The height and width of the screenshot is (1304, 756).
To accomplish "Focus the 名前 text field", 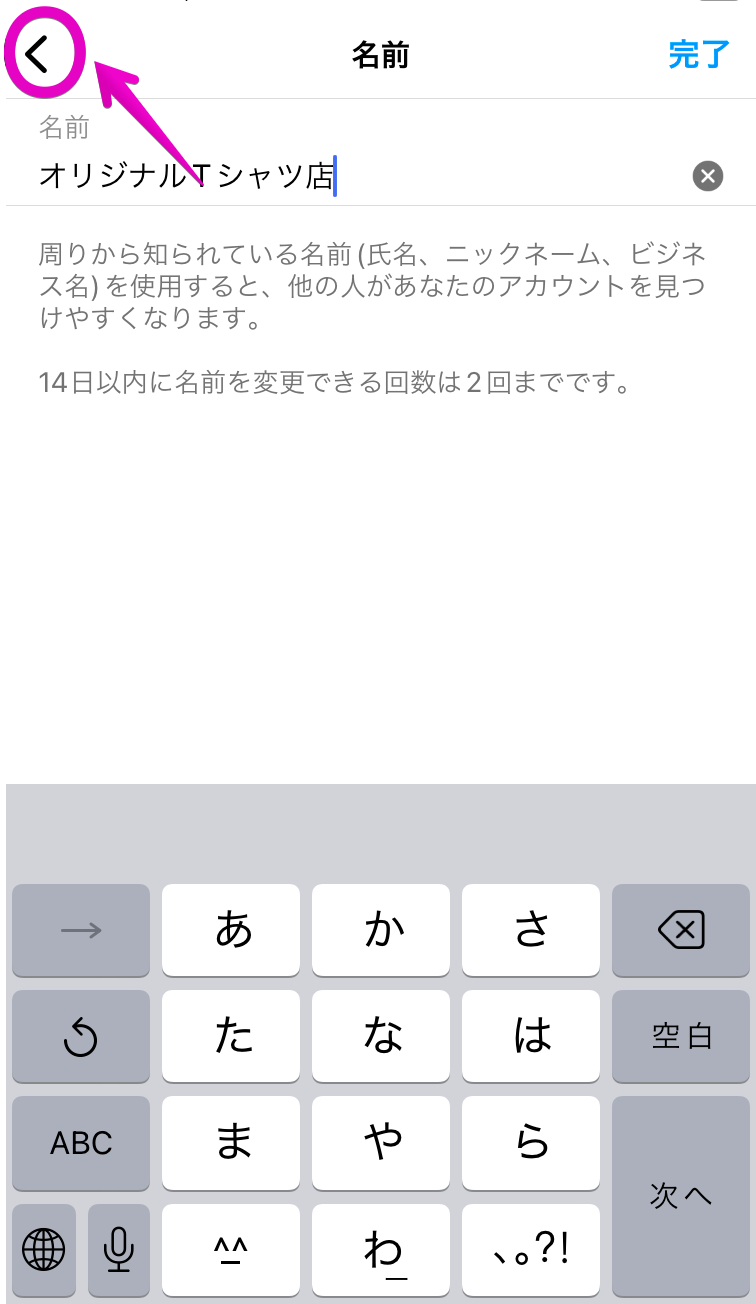I will point(360,177).
